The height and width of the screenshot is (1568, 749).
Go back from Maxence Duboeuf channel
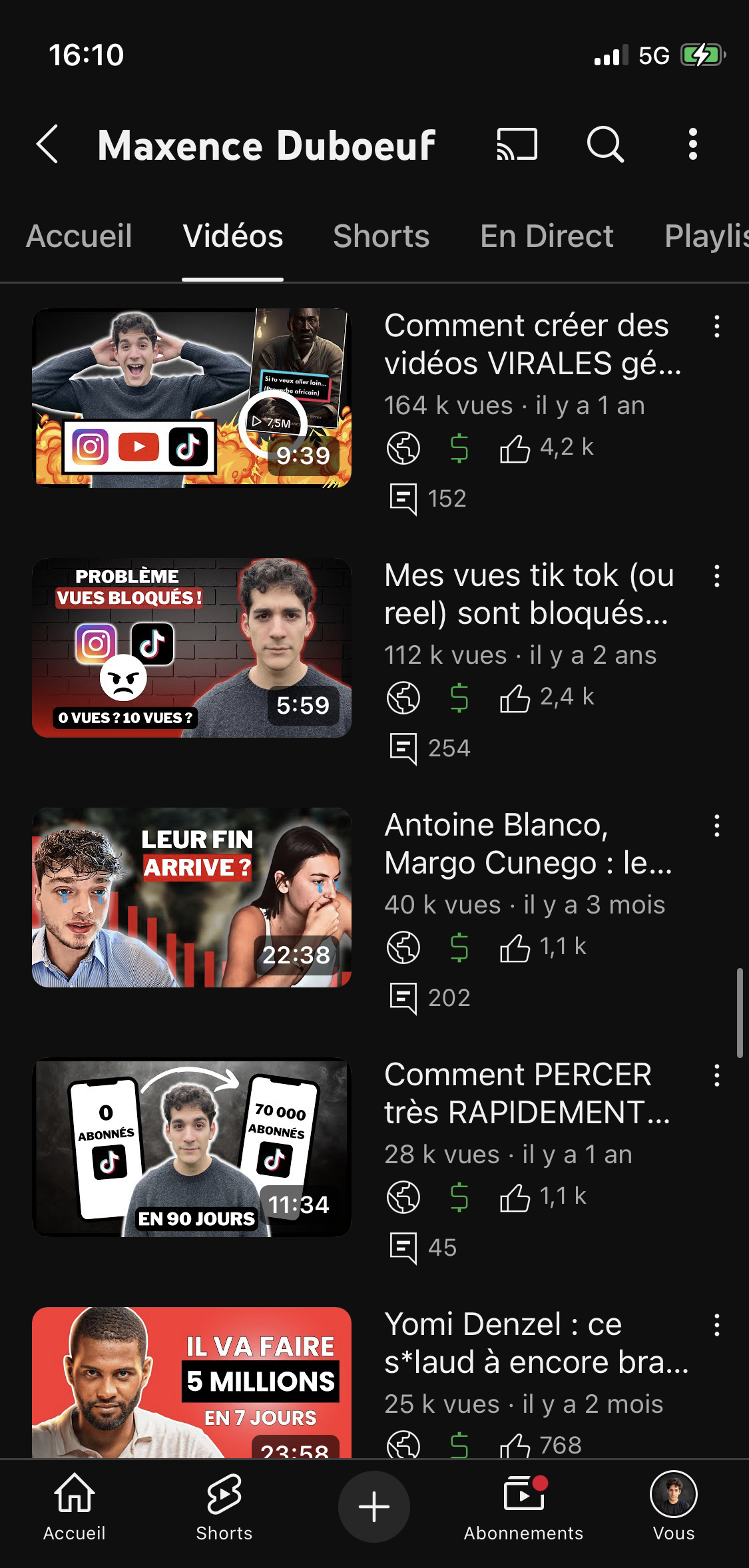pos(48,144)
